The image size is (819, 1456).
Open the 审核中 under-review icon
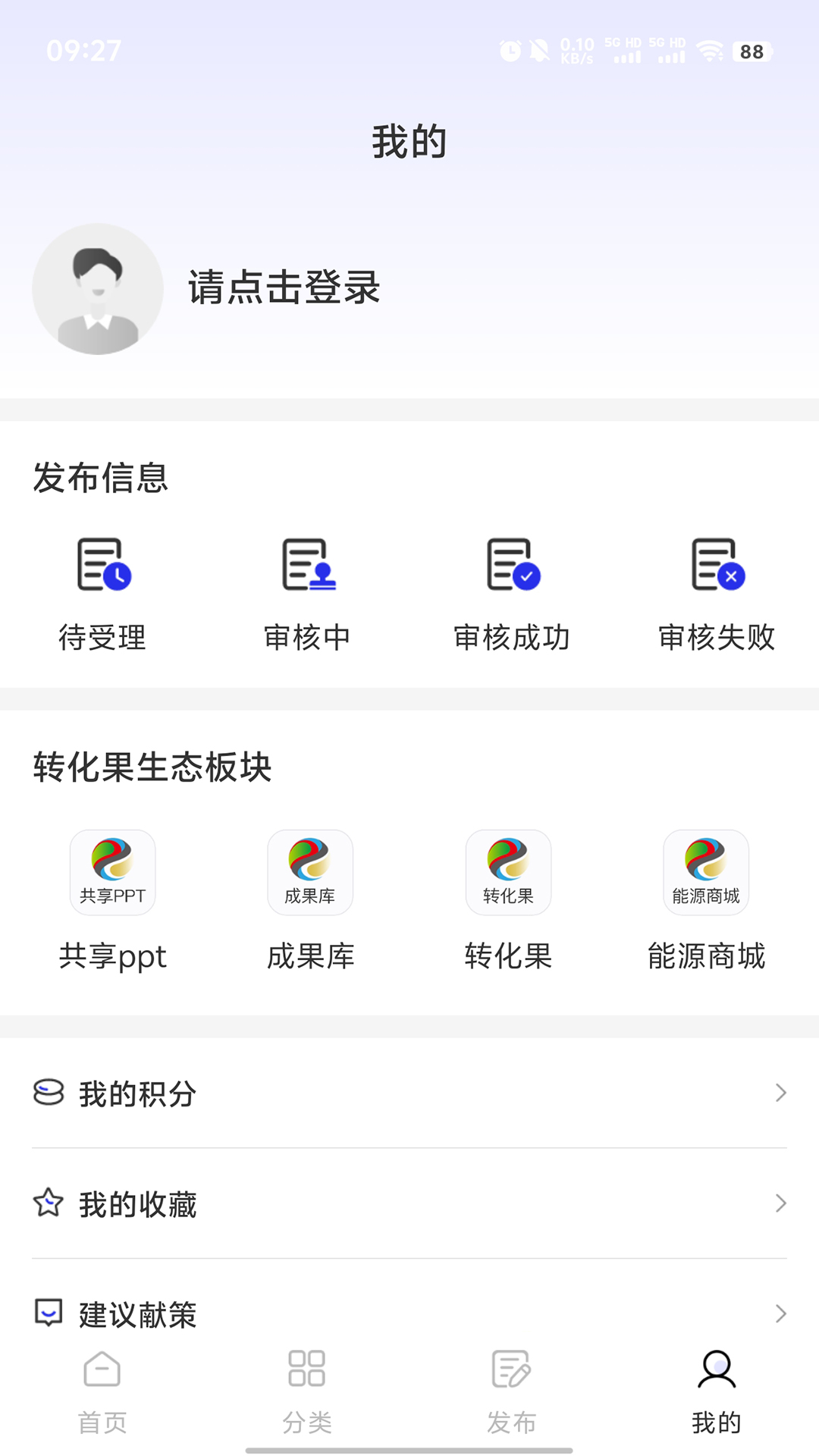coord(308,566)
